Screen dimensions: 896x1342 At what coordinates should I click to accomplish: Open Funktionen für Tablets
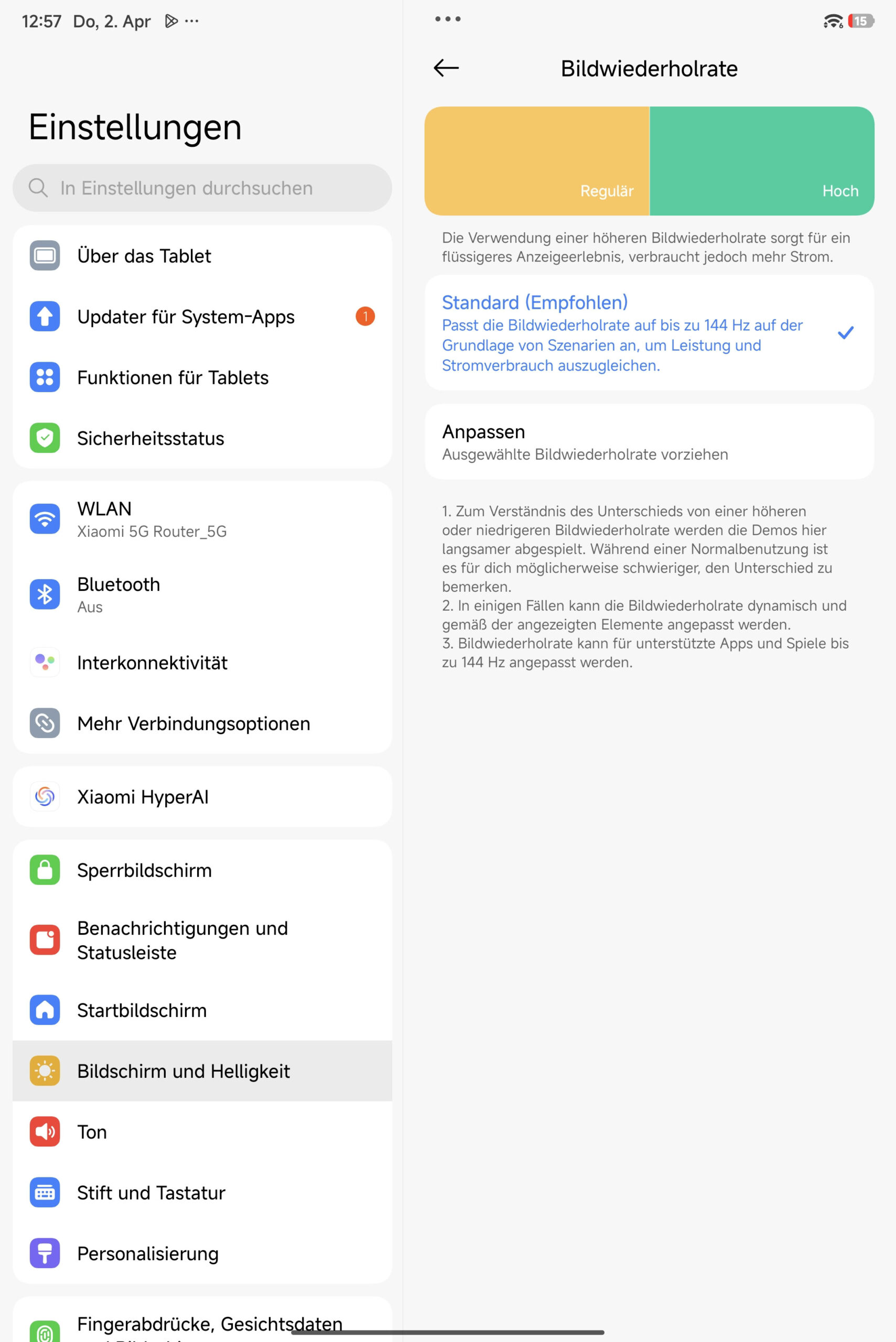202,377
